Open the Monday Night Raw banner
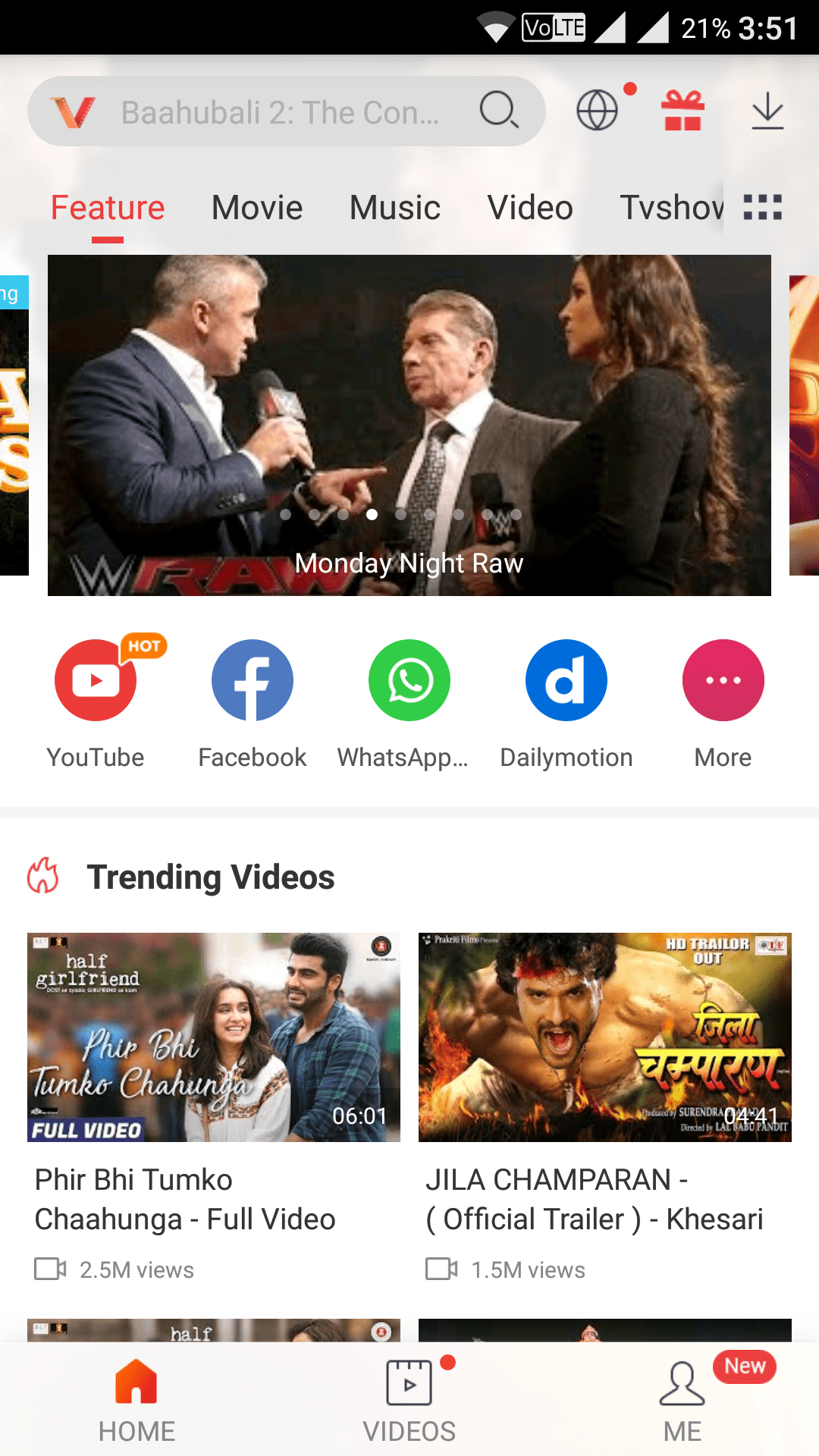The image size is (819, 1456). click(409, 425)
